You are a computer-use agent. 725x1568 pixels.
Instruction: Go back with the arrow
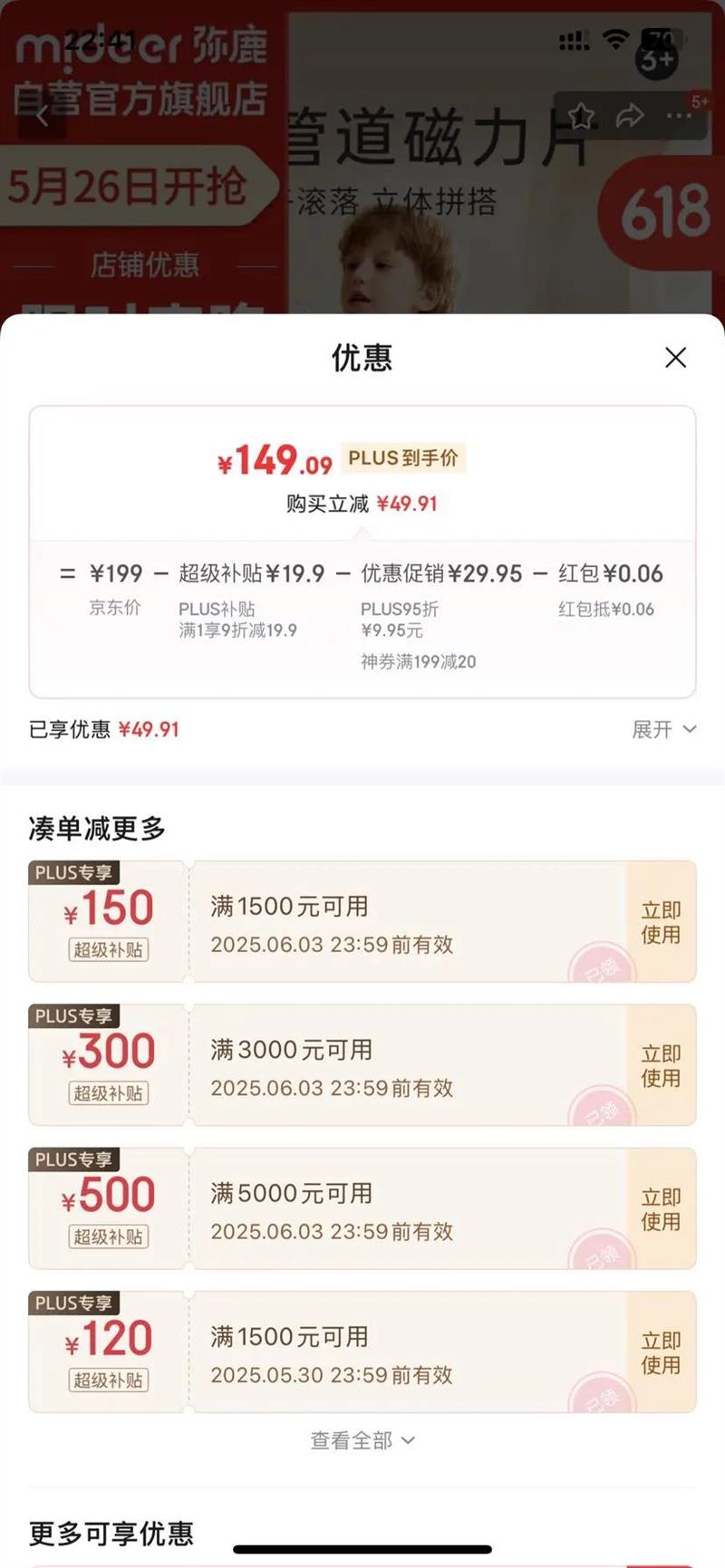pos(42,116)
